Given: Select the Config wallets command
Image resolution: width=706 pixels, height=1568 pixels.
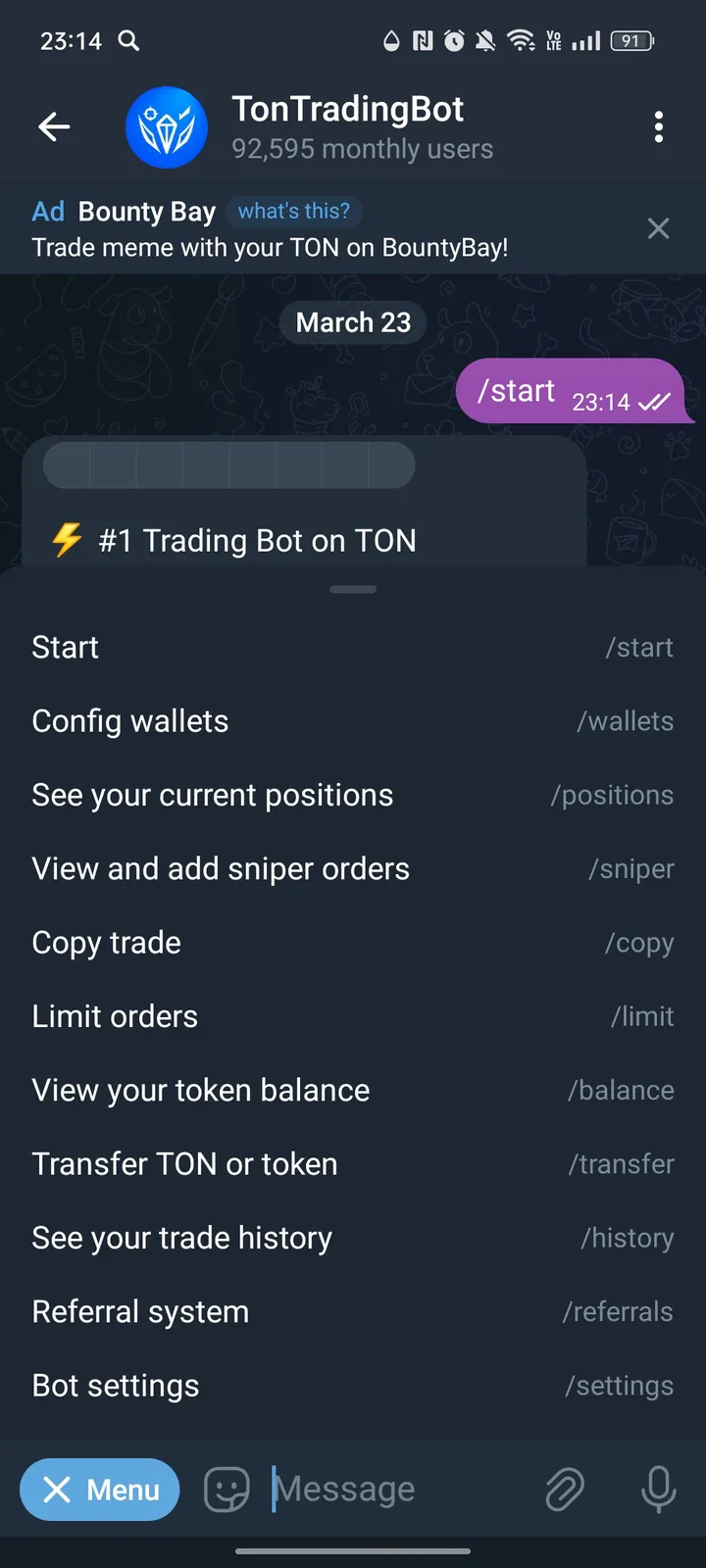Looking at the screenshot, I should point(130,721).
